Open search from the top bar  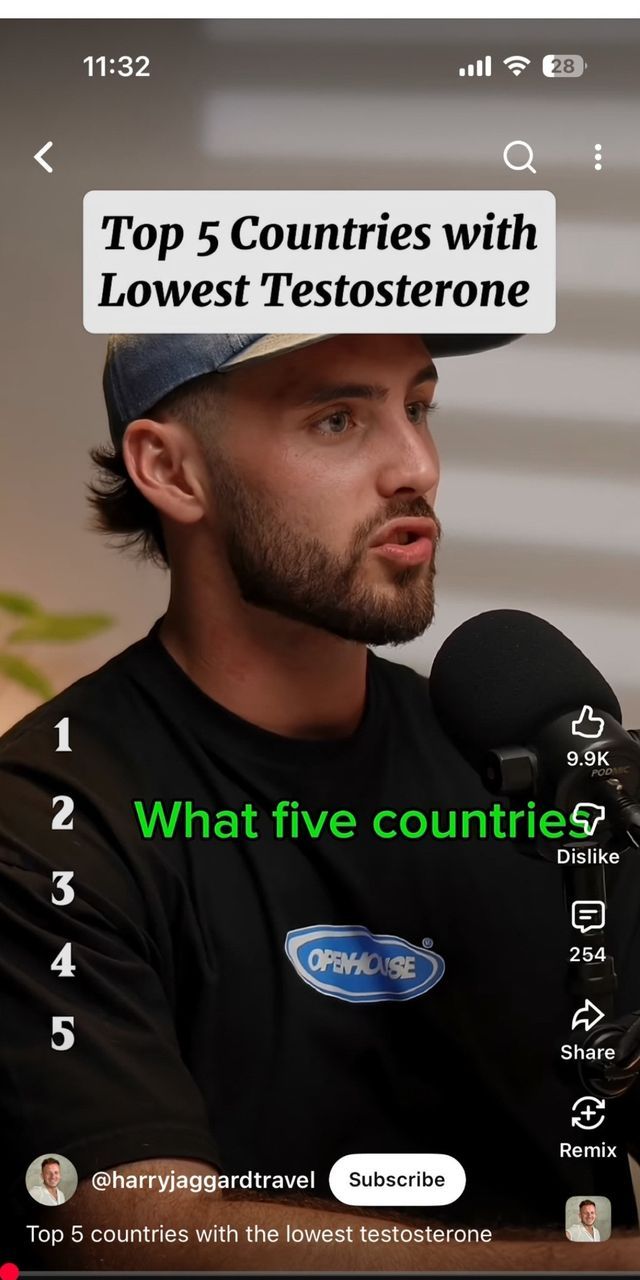click(x=519, y=157)
